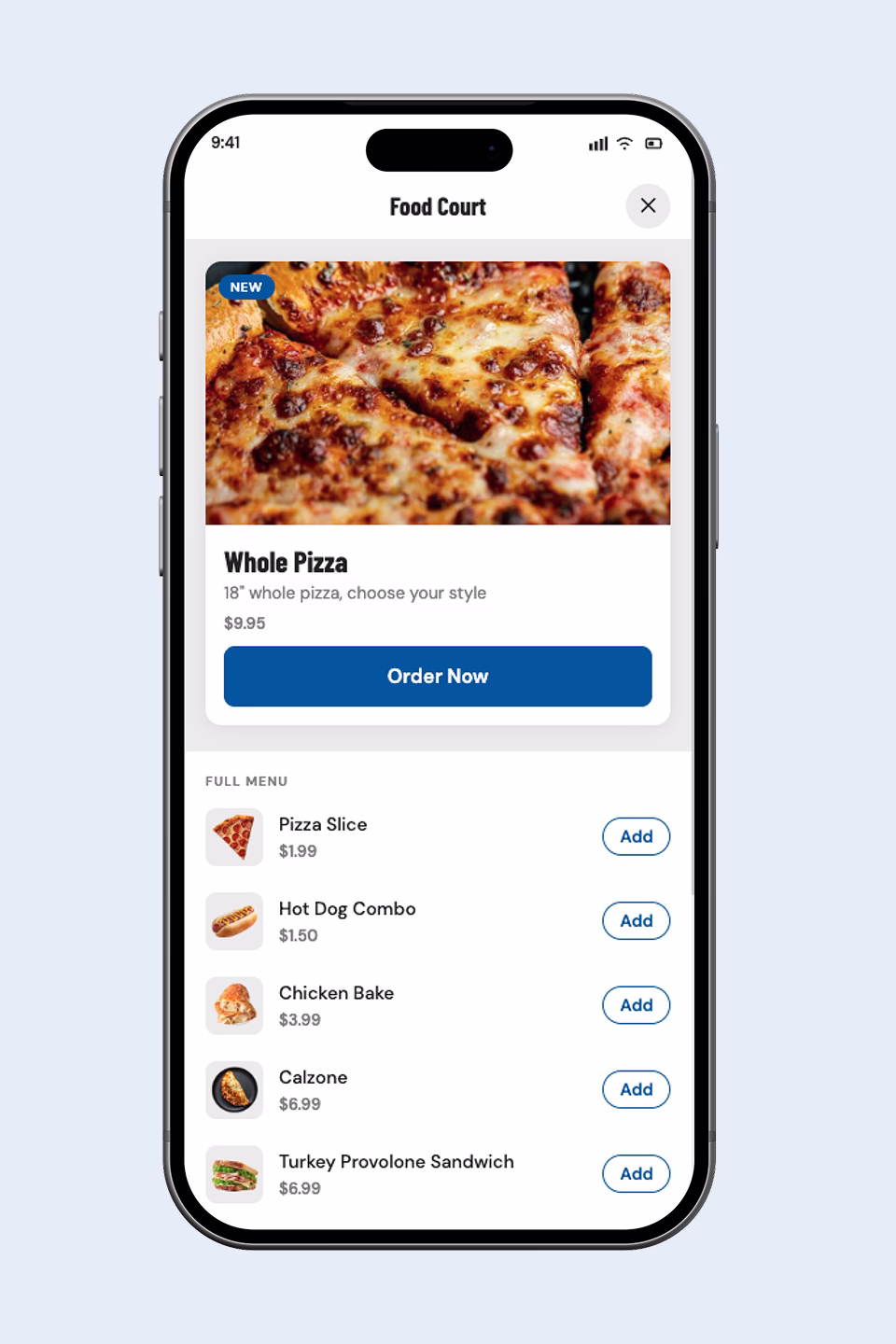Tap the Turkey Provolone Sandwich photo
The height and width of the screenshot is (1344, 896).
coord(234,1174)
